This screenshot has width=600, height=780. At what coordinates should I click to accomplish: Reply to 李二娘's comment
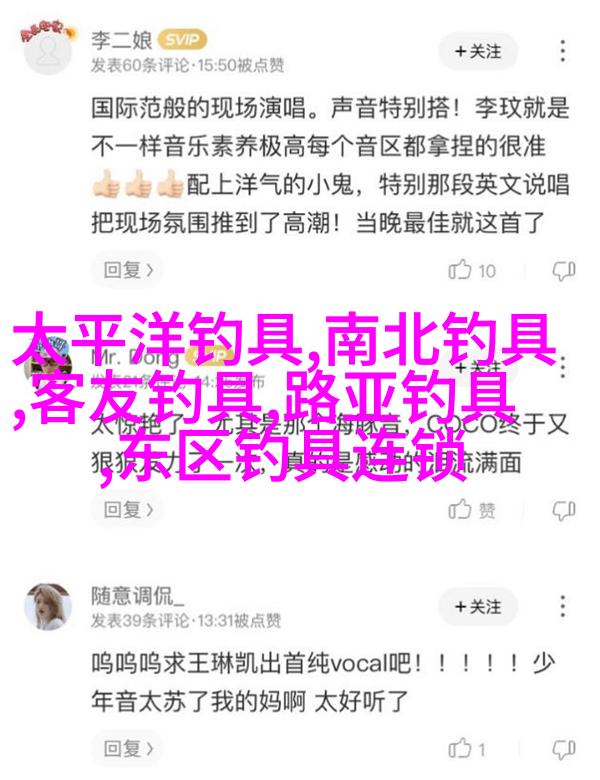129,268
